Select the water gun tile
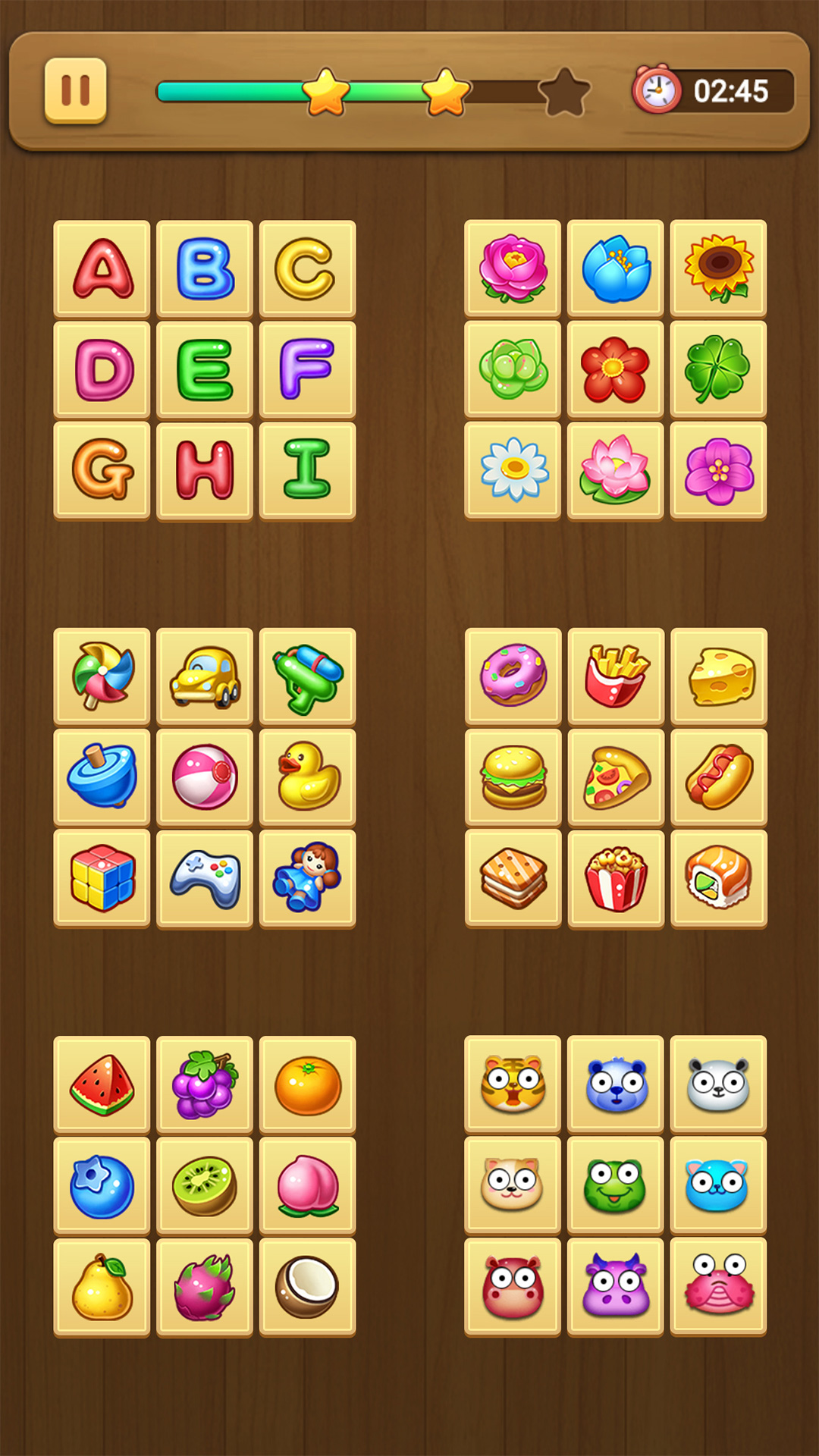This screenshot has height=1456, width=819. click(306, 676)
